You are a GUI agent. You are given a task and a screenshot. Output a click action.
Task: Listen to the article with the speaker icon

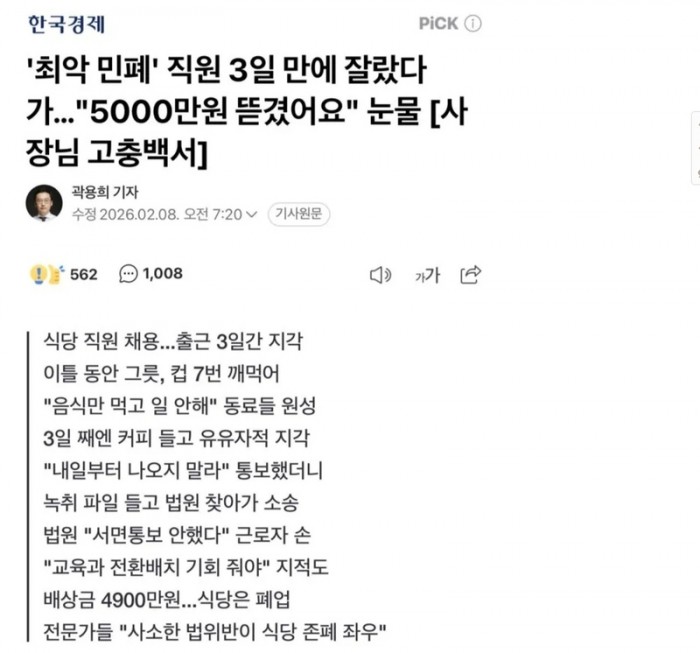(380, 275)
